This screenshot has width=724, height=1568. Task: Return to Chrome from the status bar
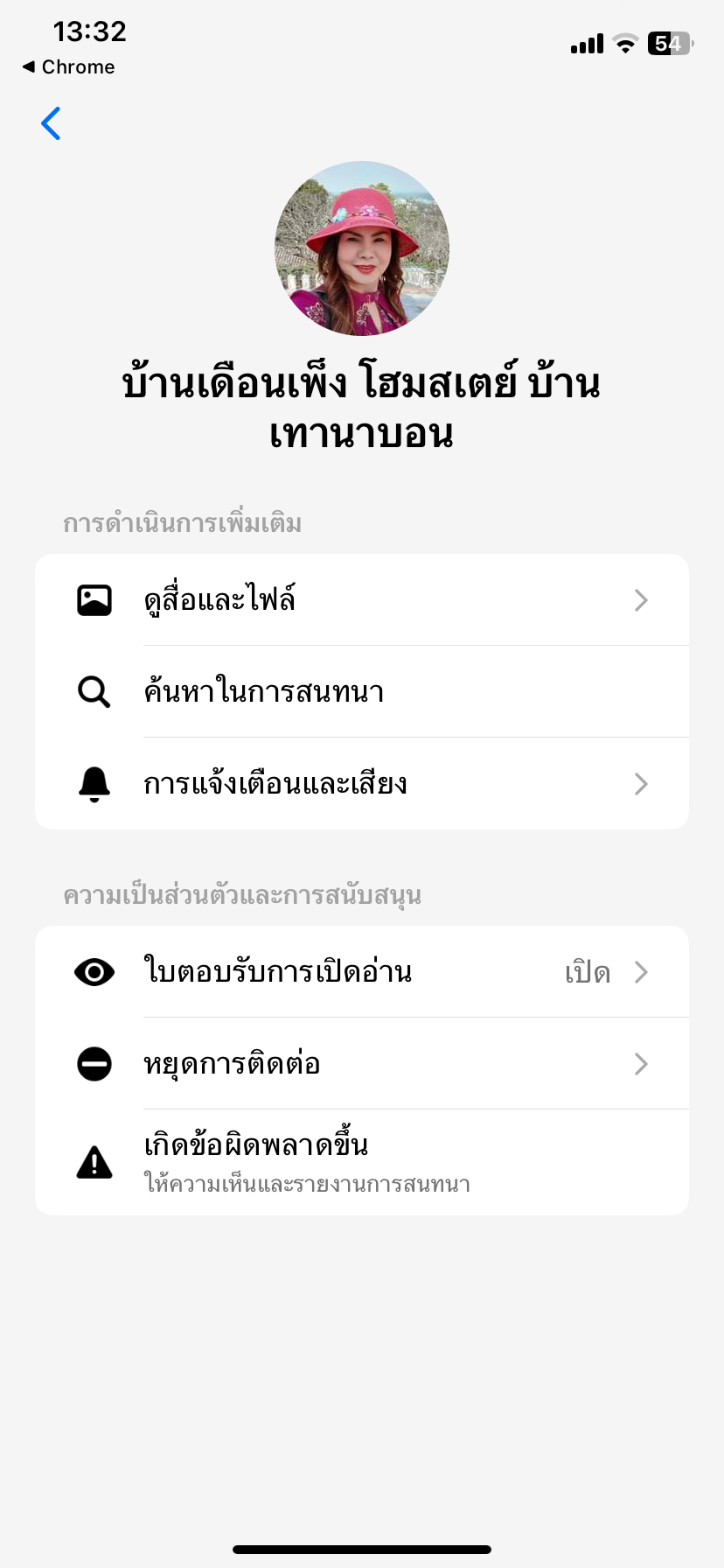[x=68, y=67]
